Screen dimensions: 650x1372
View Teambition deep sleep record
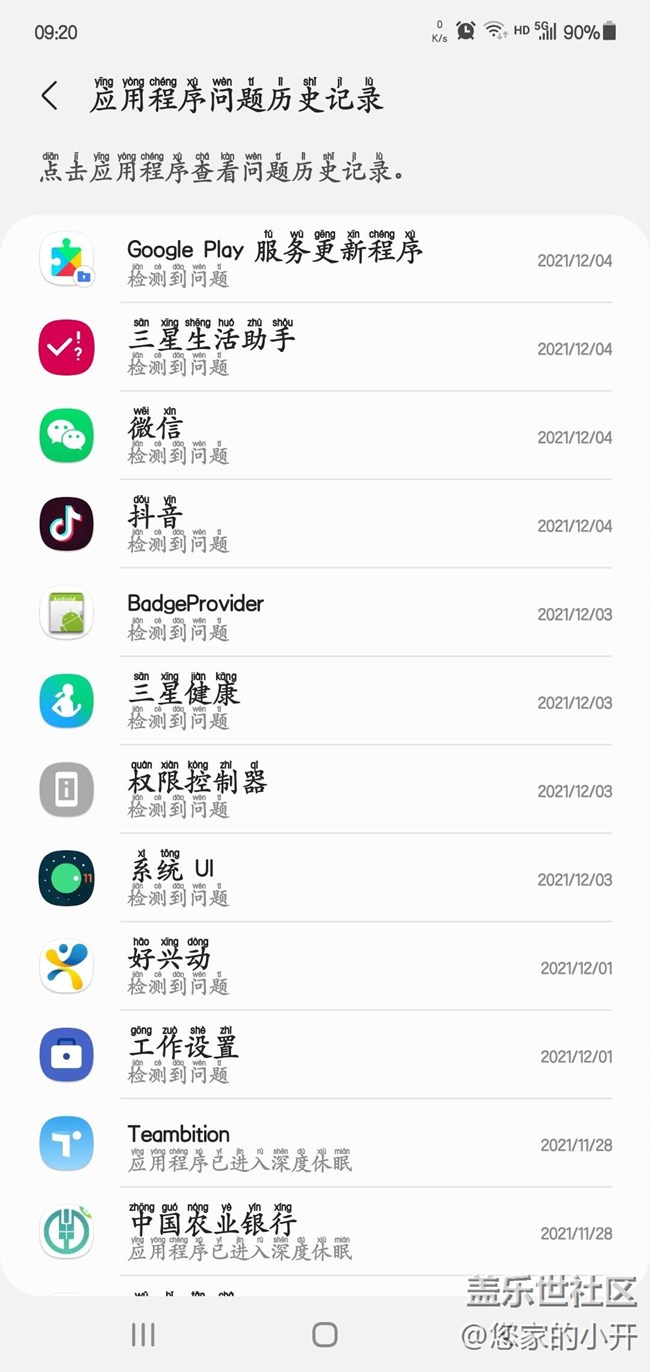coord(325,1144)
